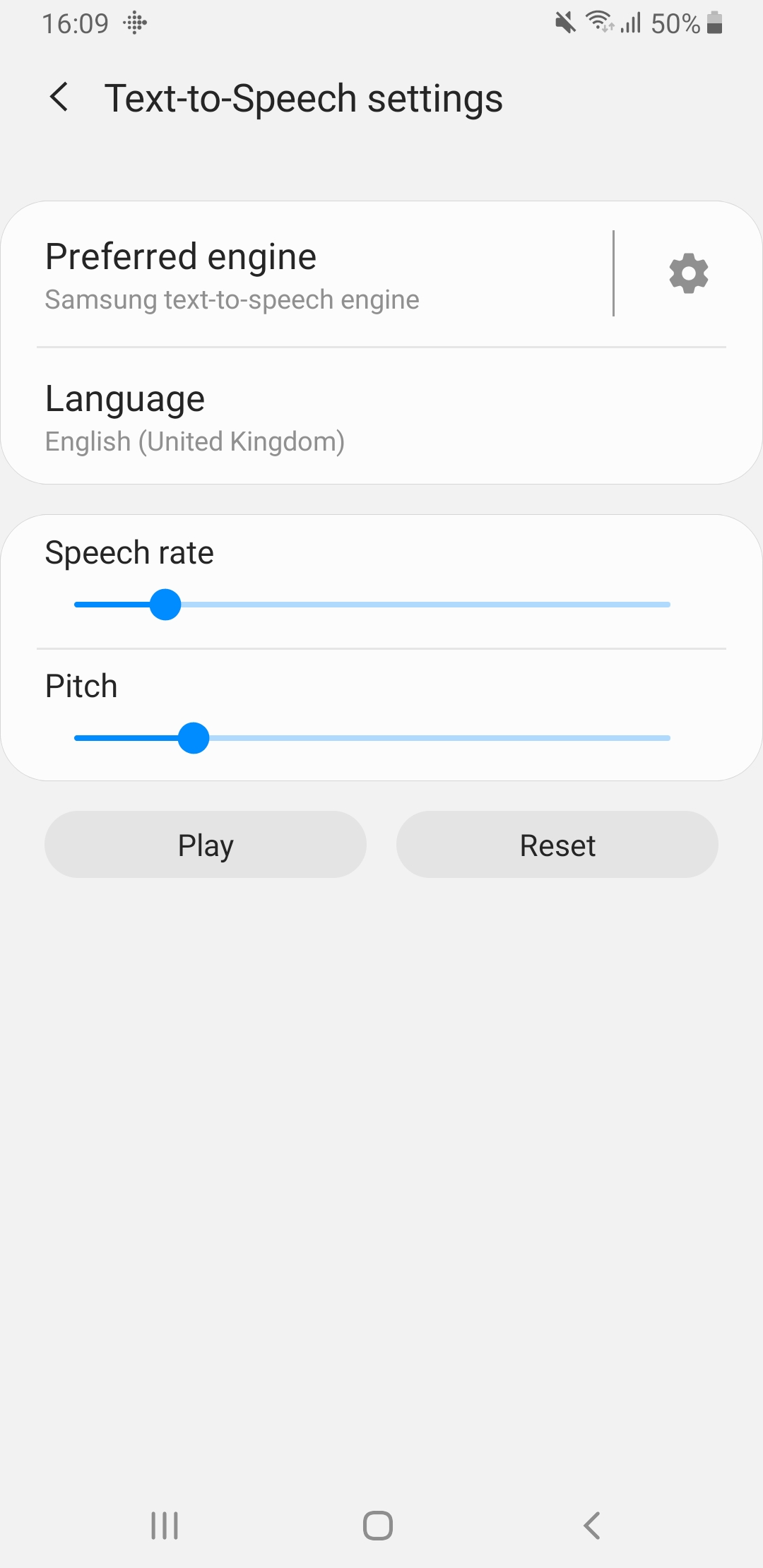Reset speech rate and pitch
The width and height of the screenshot is (763, 1568).
pos(557,845)
